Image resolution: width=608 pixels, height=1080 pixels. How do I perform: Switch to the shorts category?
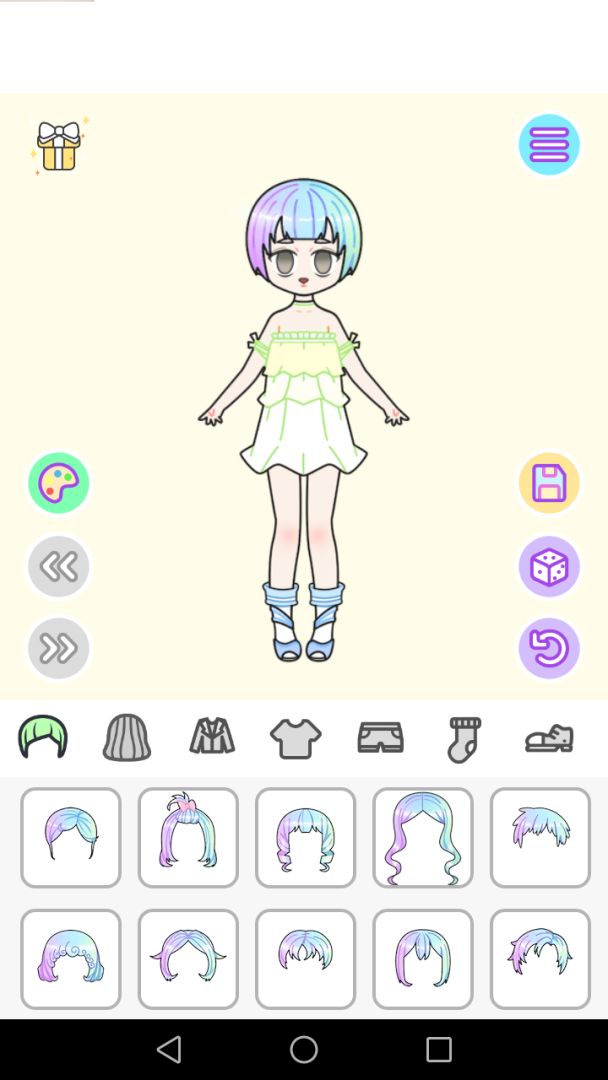381,738
